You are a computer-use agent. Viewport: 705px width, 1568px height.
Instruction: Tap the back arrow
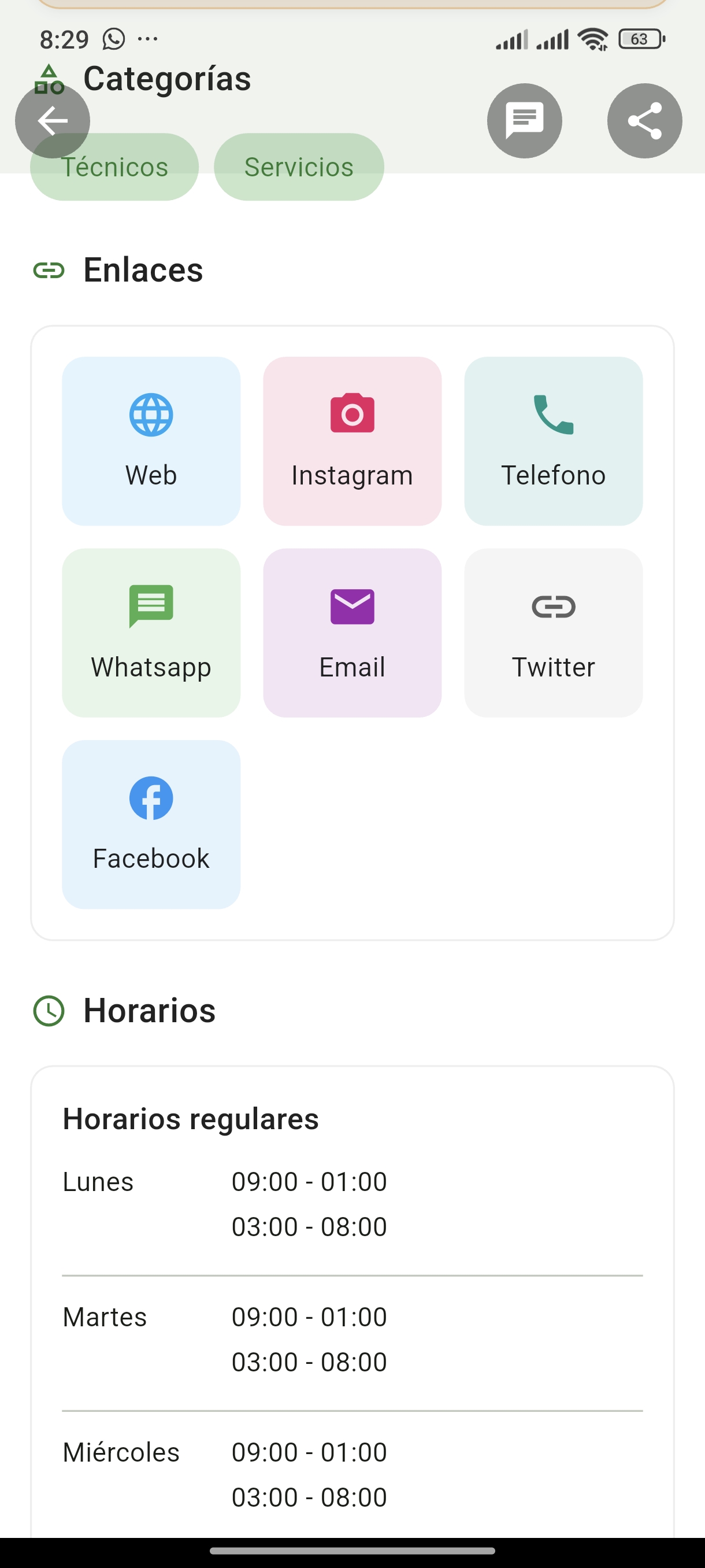[x=51, y=120]
